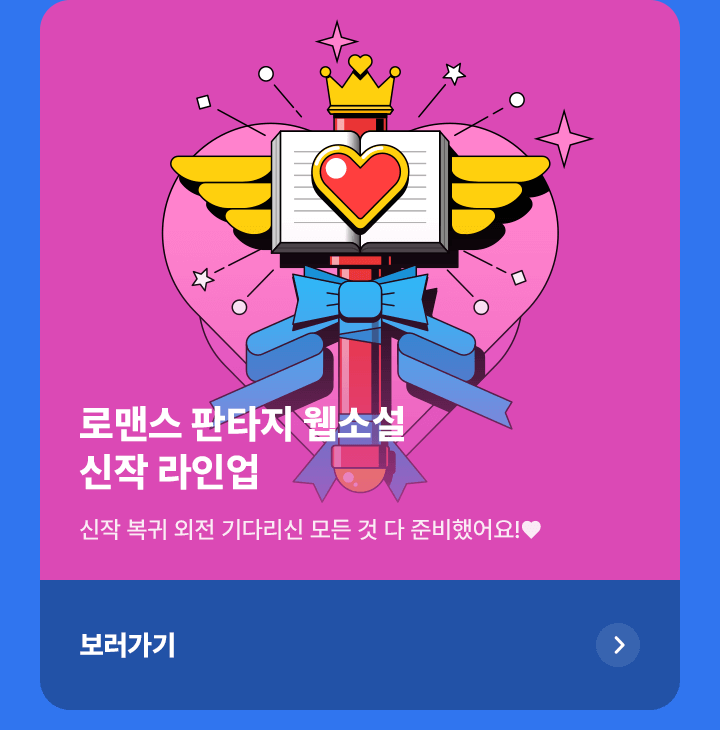Tap the 보러가기 button
This screenshot has height=730, width=720.
tap(128, 645)
